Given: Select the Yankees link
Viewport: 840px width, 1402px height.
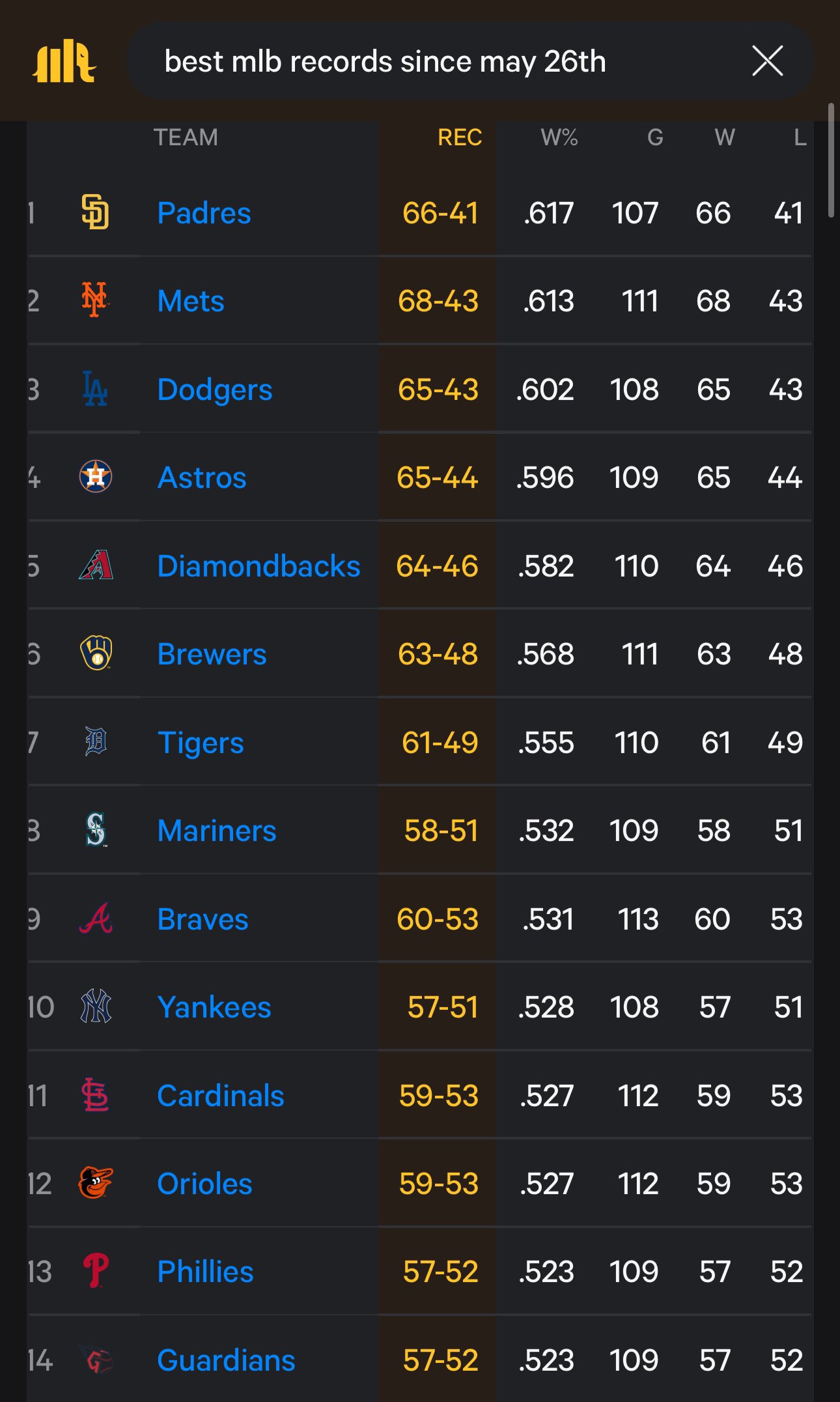Looking at the screenshot, I should (214, 1007).
